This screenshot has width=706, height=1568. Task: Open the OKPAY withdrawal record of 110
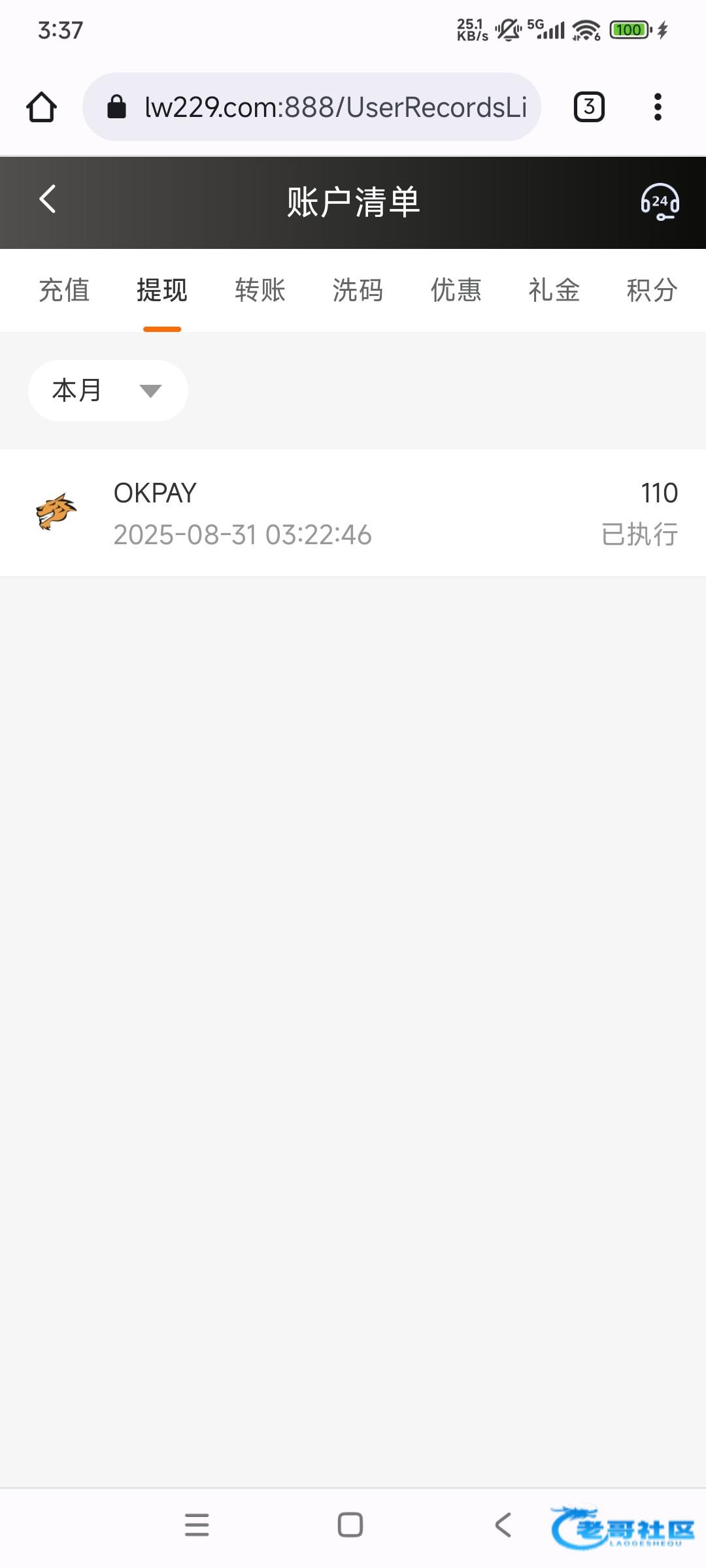coord(353,513)
